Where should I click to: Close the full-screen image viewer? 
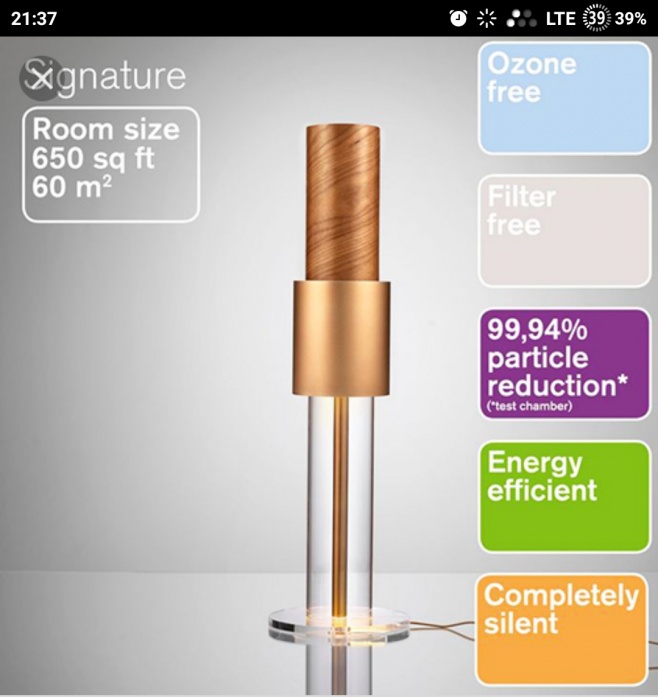pos(42,78)
